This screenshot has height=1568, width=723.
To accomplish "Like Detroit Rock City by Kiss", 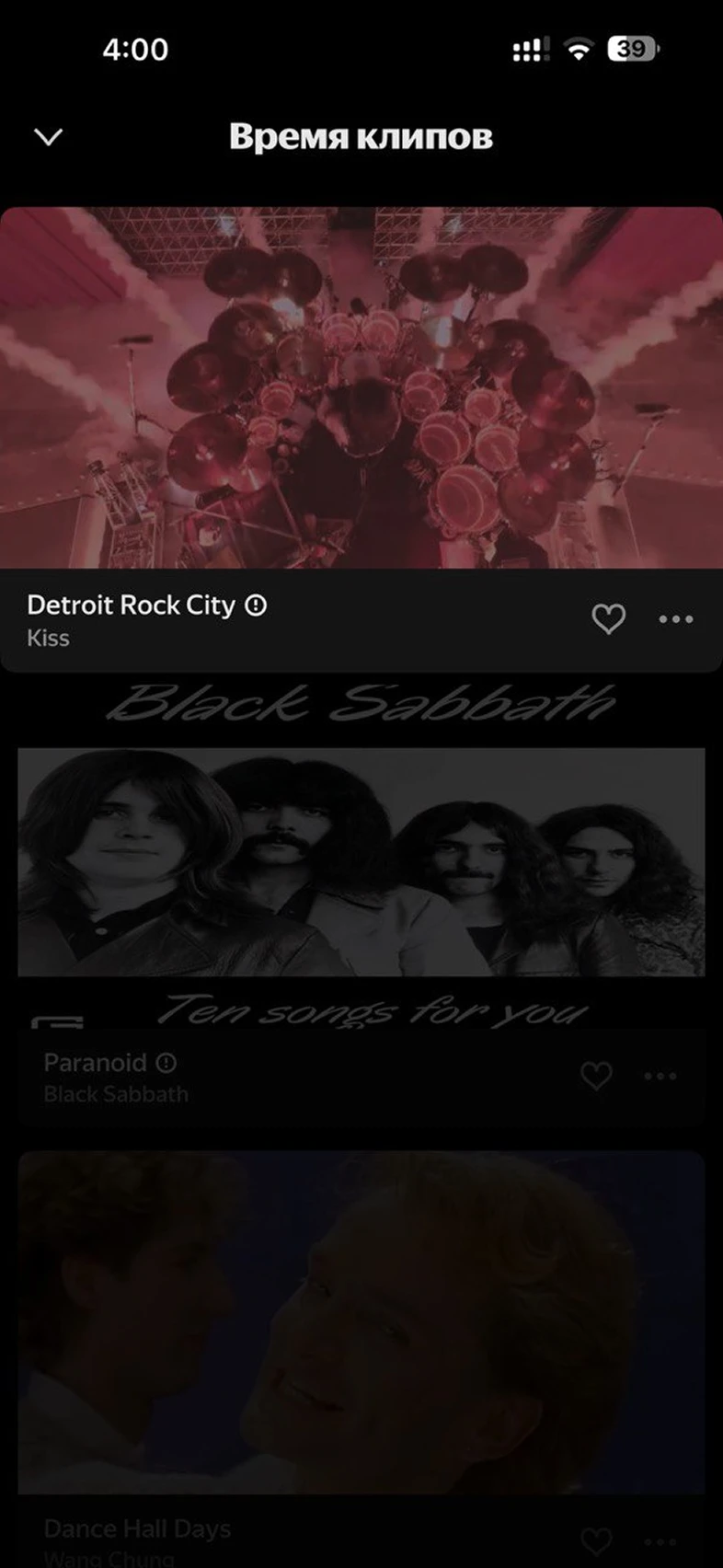I will click(x=608, y=619).
